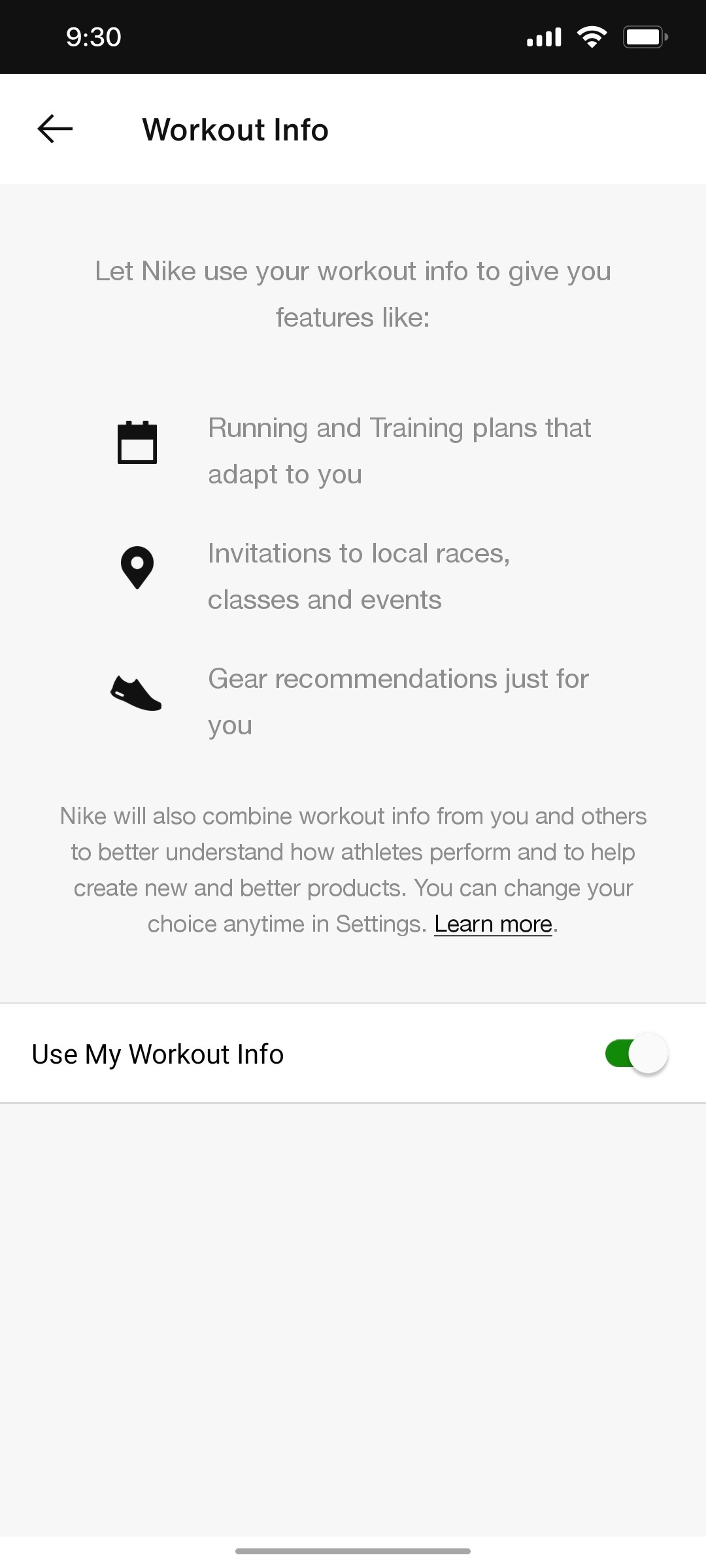Tap the invitations to local races text
The image size is (706, 1568).
(358, 576)
